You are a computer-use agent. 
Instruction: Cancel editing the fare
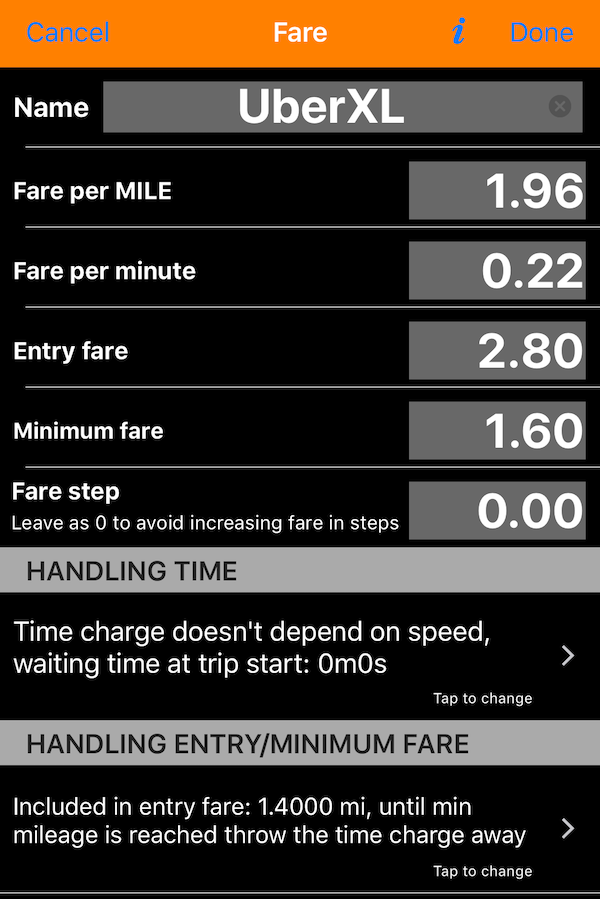click(x=68, y=32)
